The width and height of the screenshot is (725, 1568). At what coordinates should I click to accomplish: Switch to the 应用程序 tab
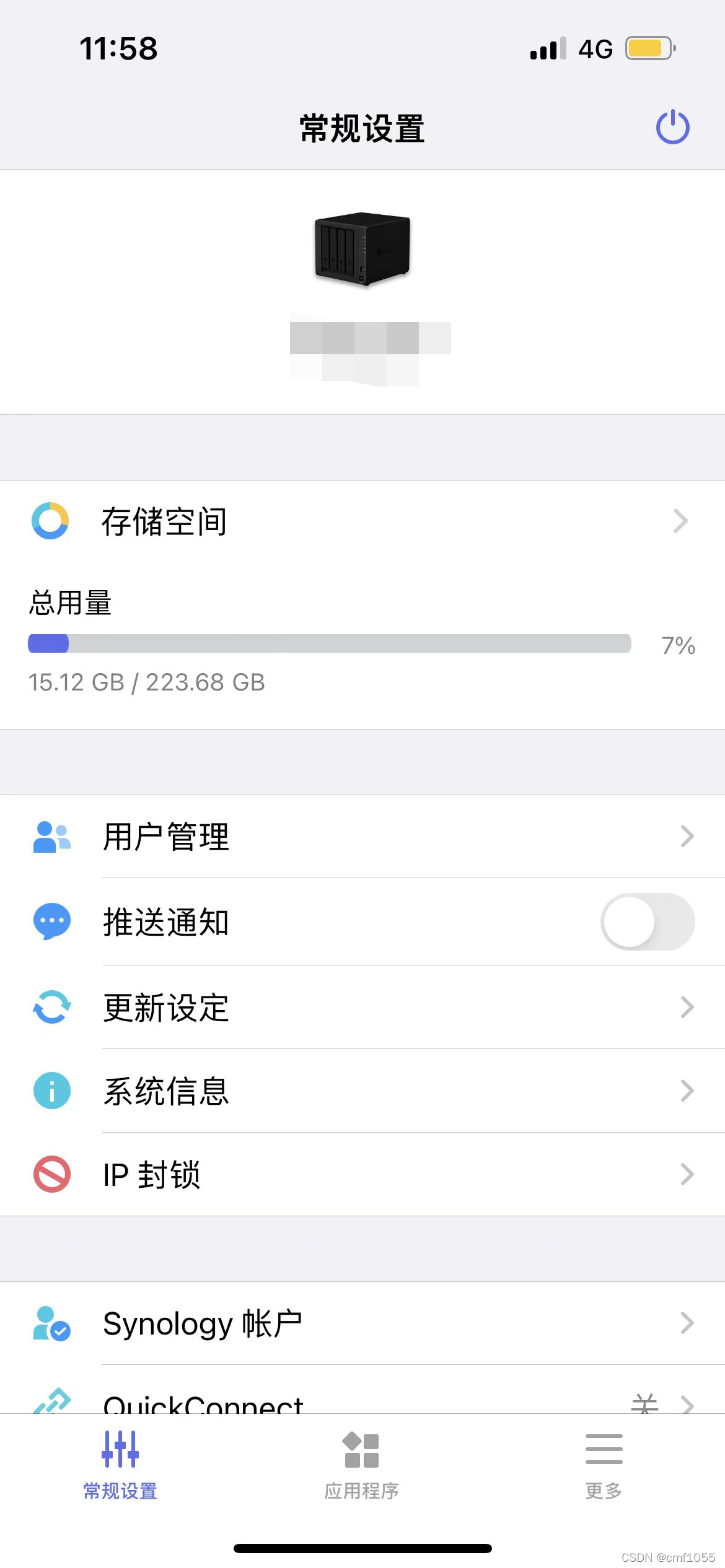[362, 1465]
